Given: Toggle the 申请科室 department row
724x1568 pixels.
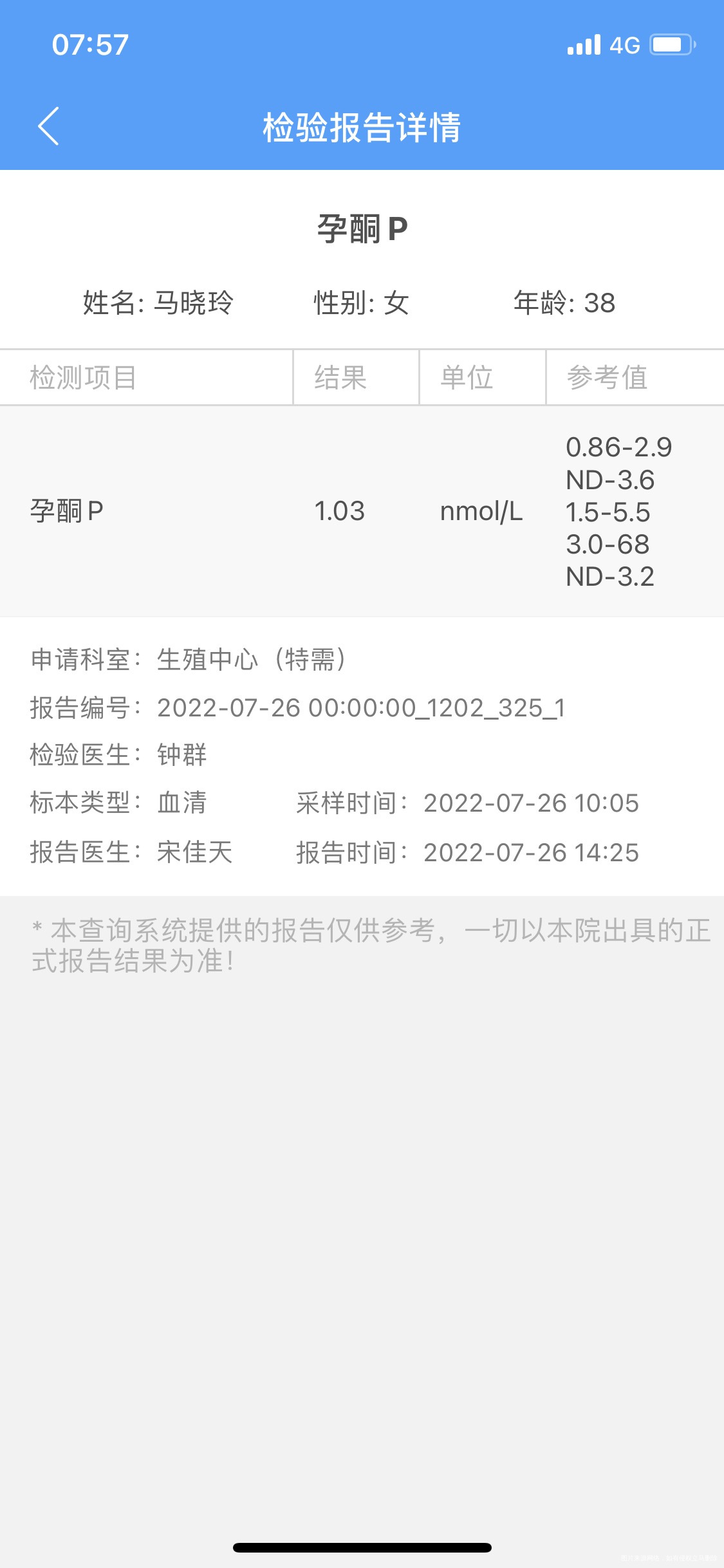Looking at the screenshot, I should pyautogui.click(x=190, y=659).
